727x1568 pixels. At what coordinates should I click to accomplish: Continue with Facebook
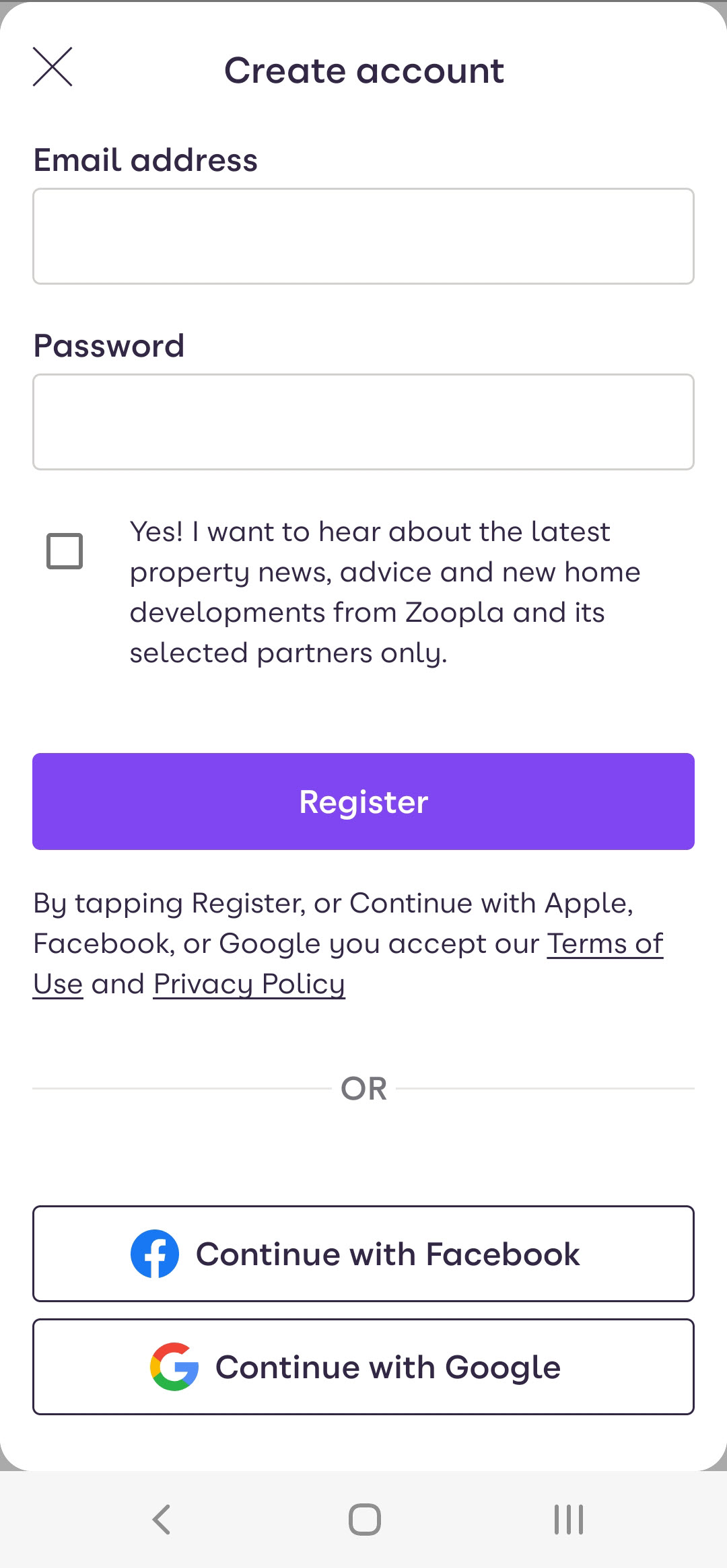tap(363, 1254)
